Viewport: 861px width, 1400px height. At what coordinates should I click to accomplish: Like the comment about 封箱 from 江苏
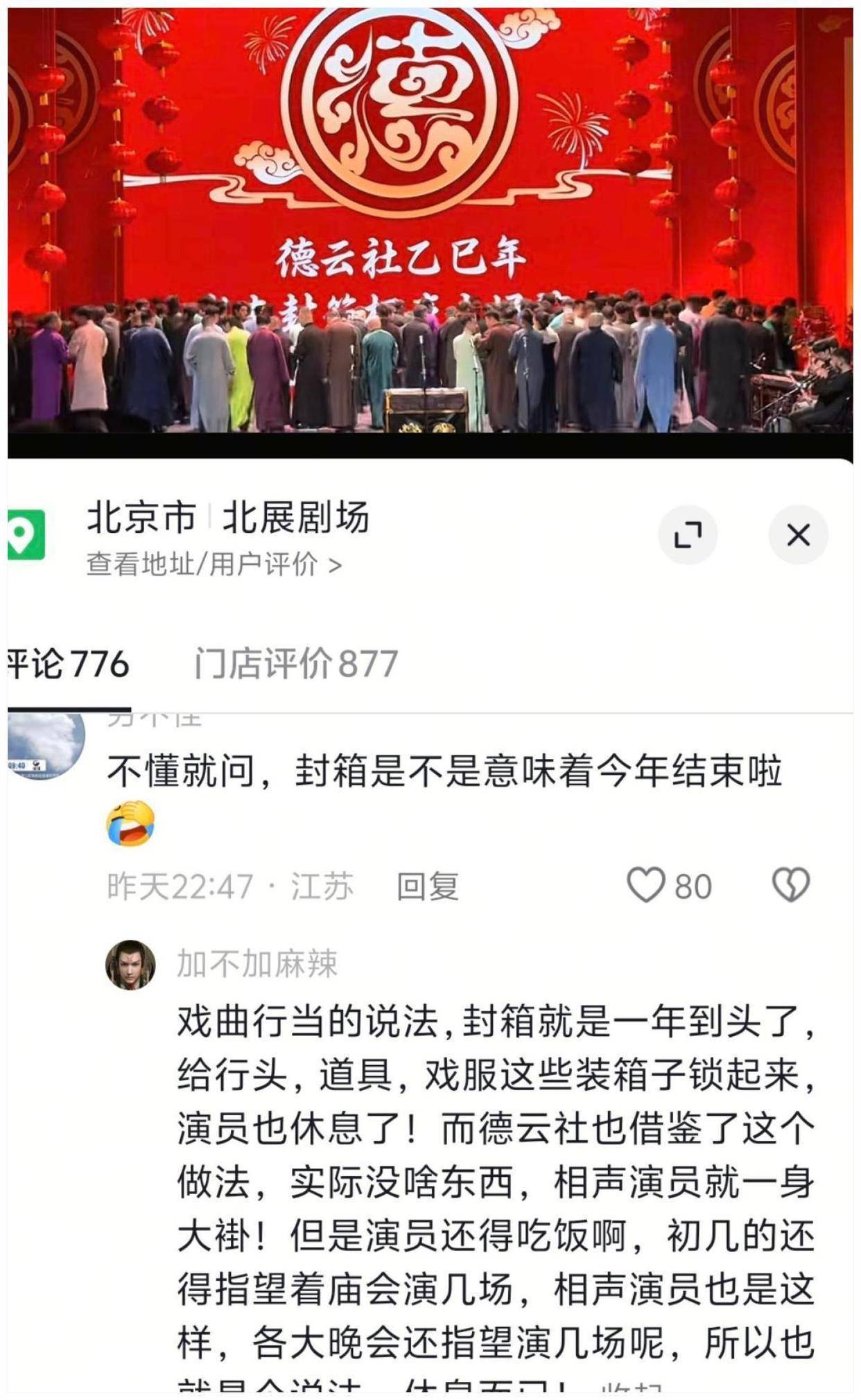point(646,886)
